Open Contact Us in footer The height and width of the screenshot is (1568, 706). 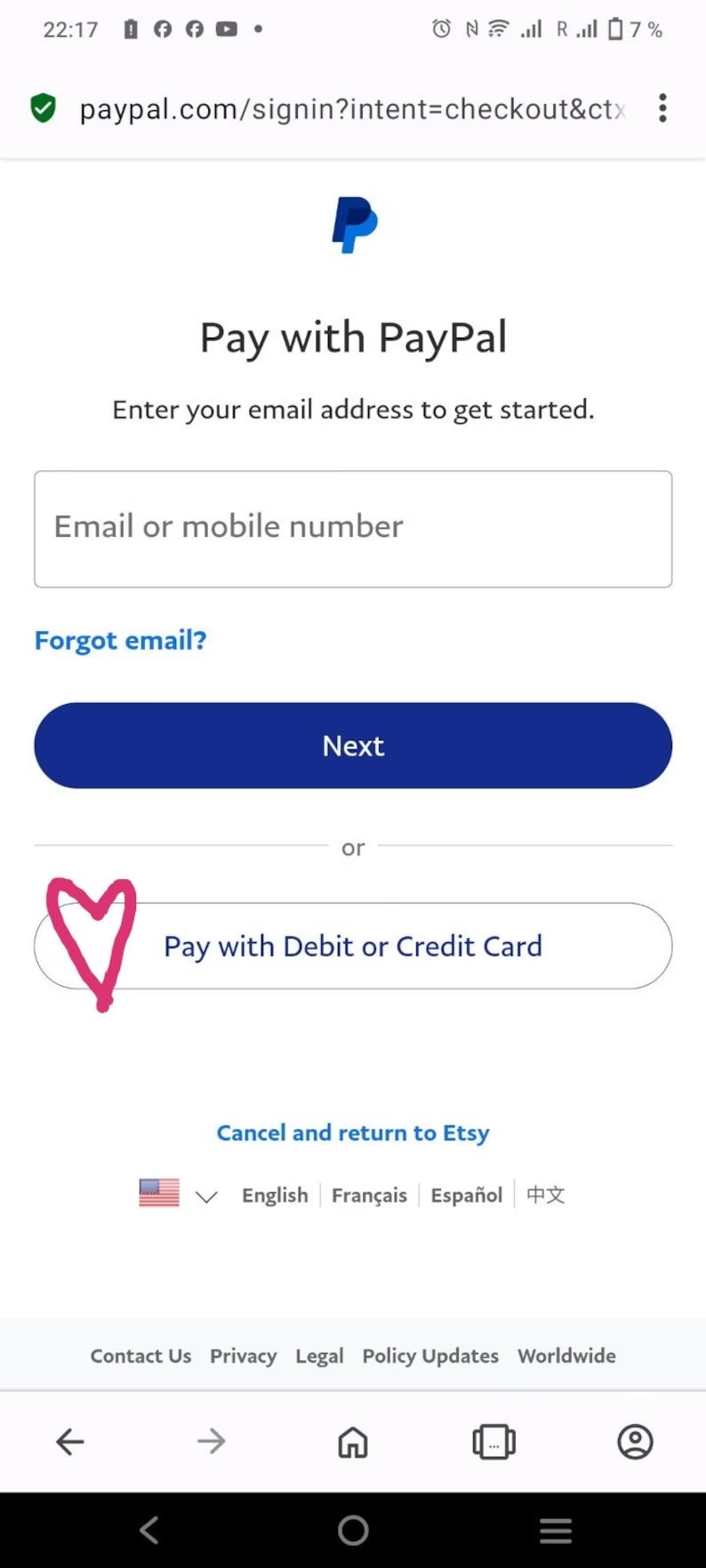click(x=140, y=1356)
